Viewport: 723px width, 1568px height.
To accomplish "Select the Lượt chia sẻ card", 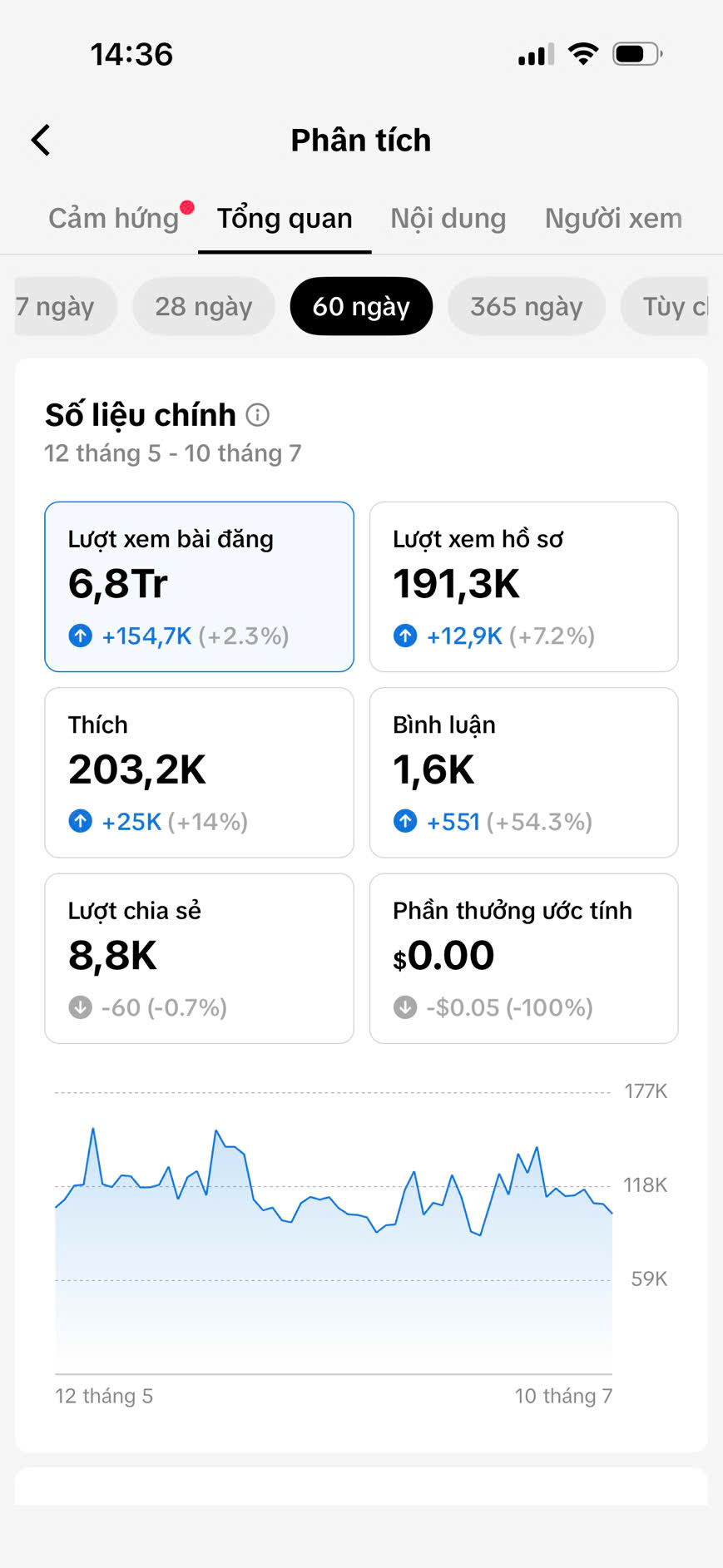I will (x=199, y=958).
